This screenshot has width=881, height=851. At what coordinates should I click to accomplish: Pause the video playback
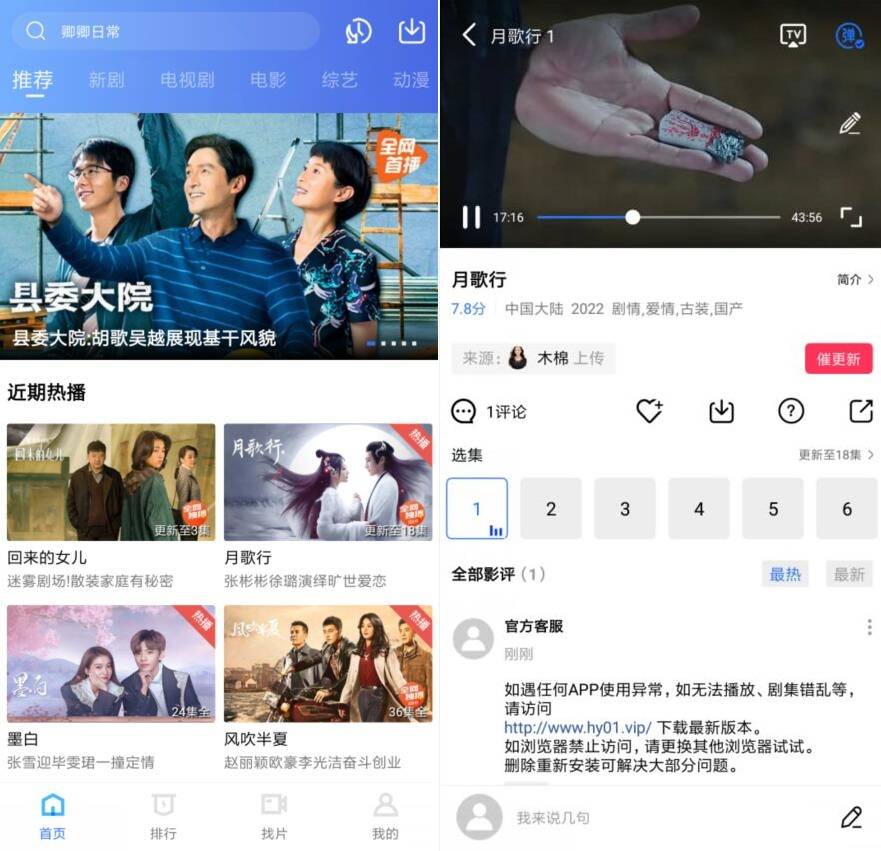coord(471,217)
